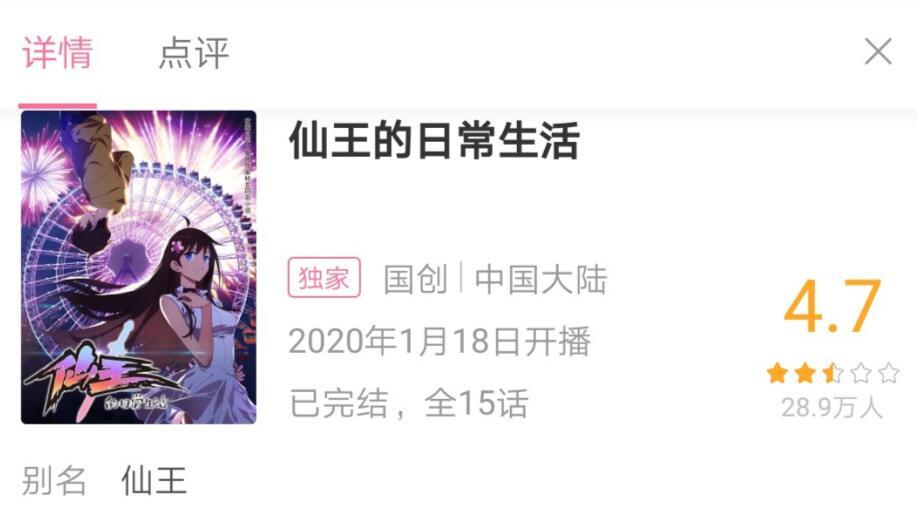917x505 pixels.
Task: Close the details panel
Action: [x=877, y=52]
